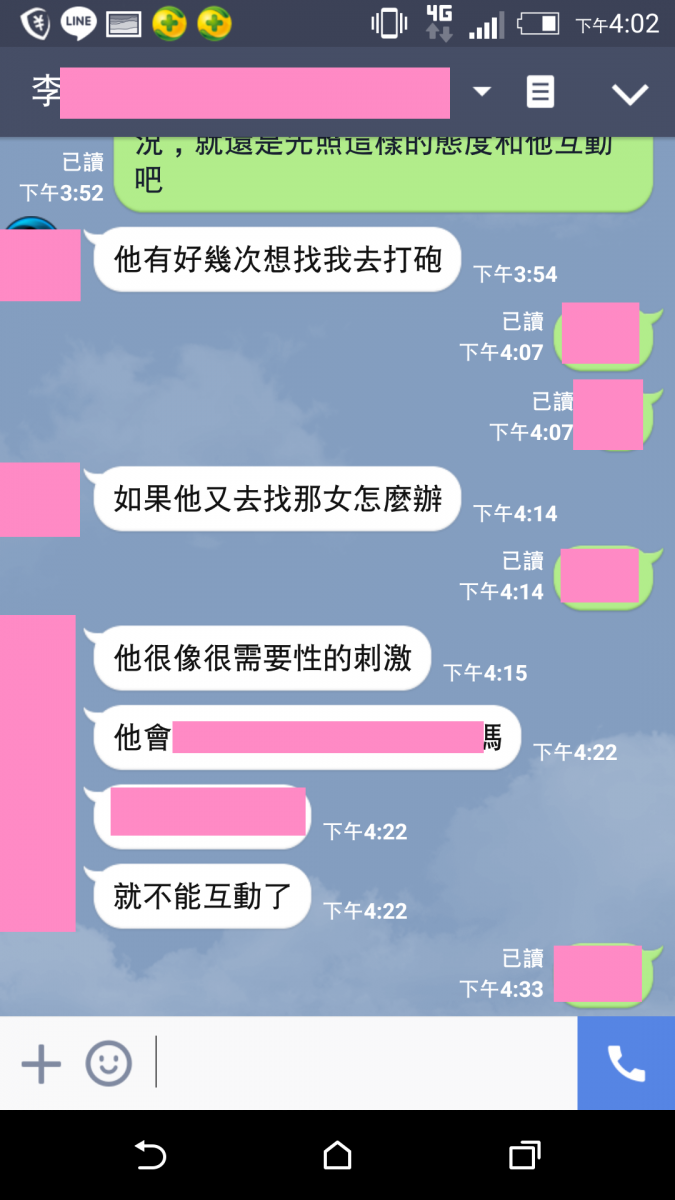Return to the home screen
The width and height of the screenshot is (675, 1200).
tap(338, 1156)
